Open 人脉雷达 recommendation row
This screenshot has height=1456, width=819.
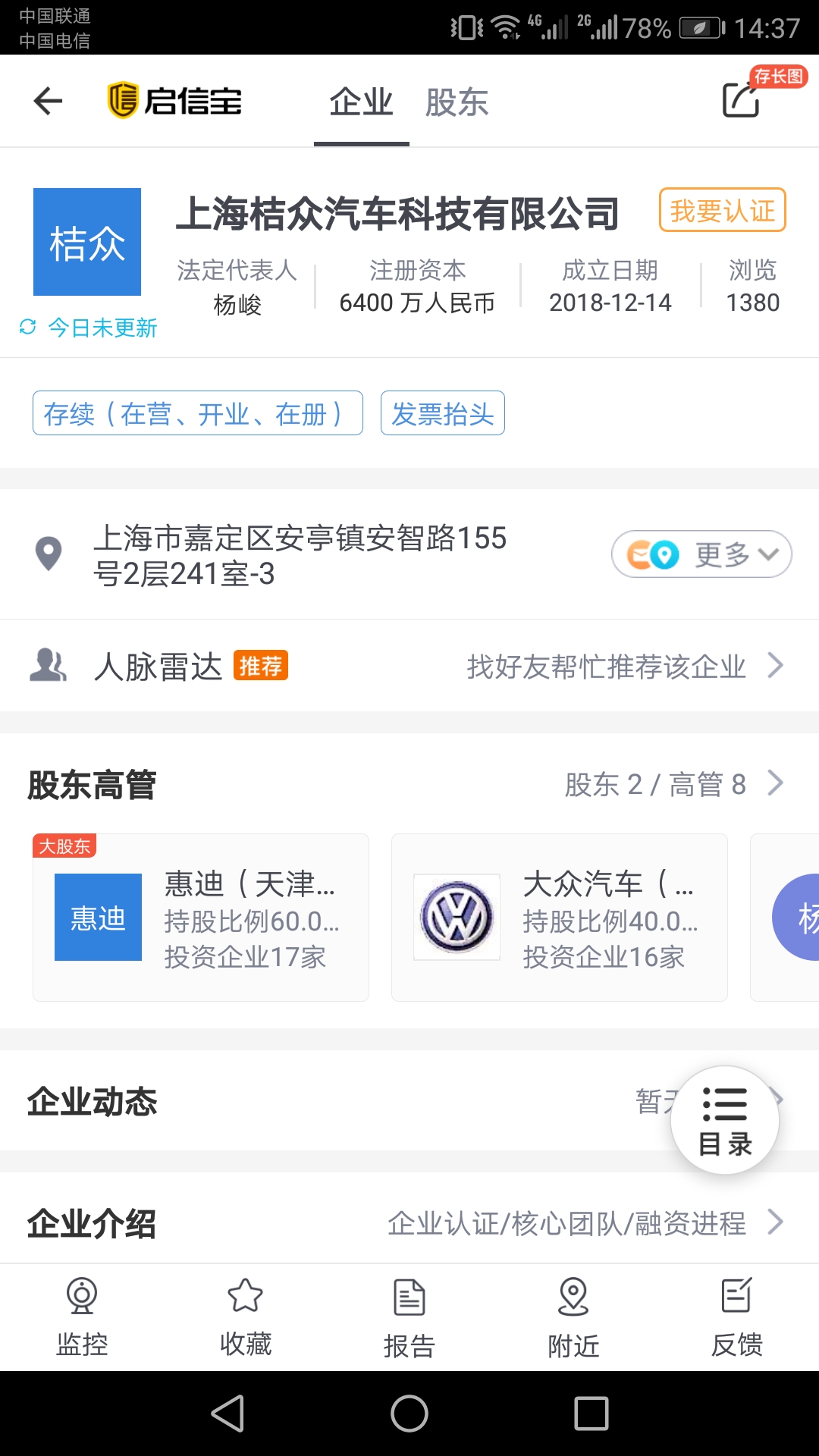coord(409,666)
